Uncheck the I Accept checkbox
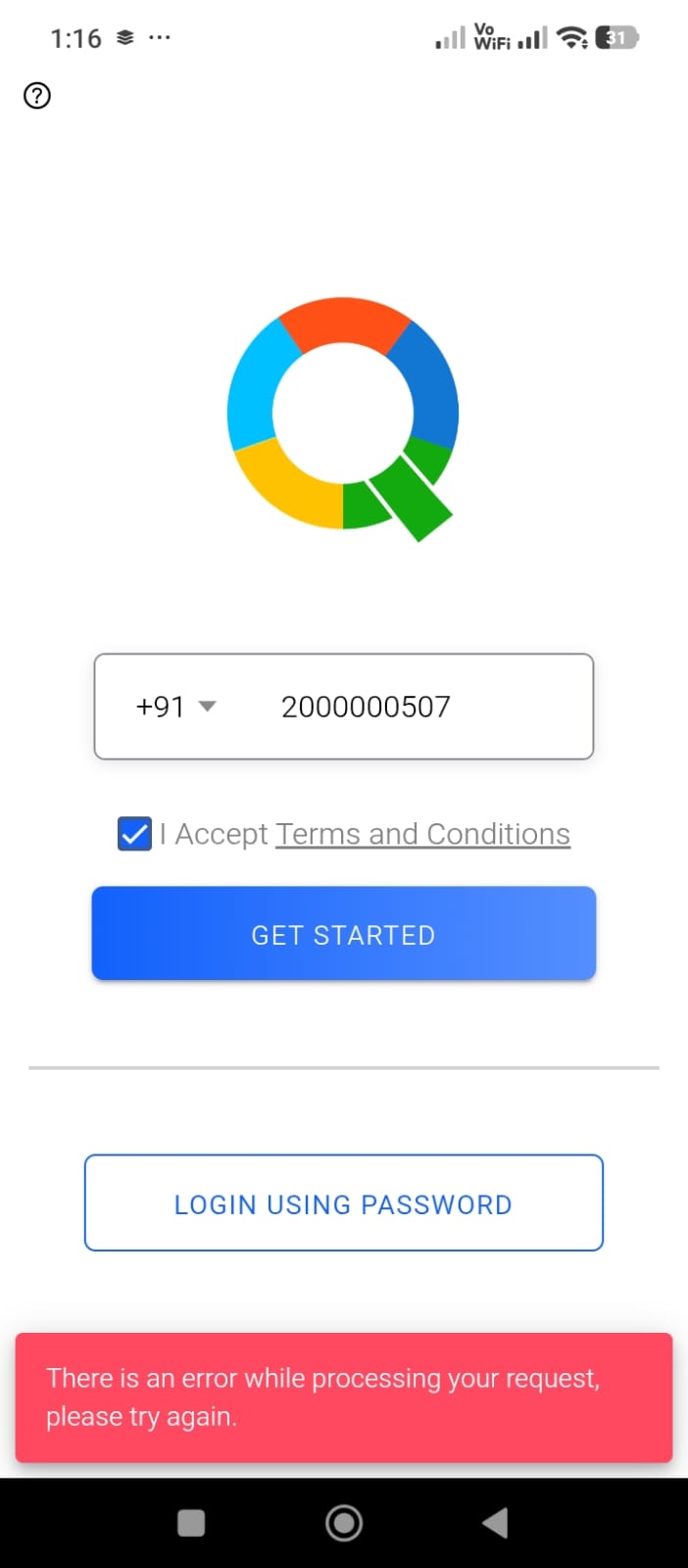 pyautogui.click(x=134, y=834)
